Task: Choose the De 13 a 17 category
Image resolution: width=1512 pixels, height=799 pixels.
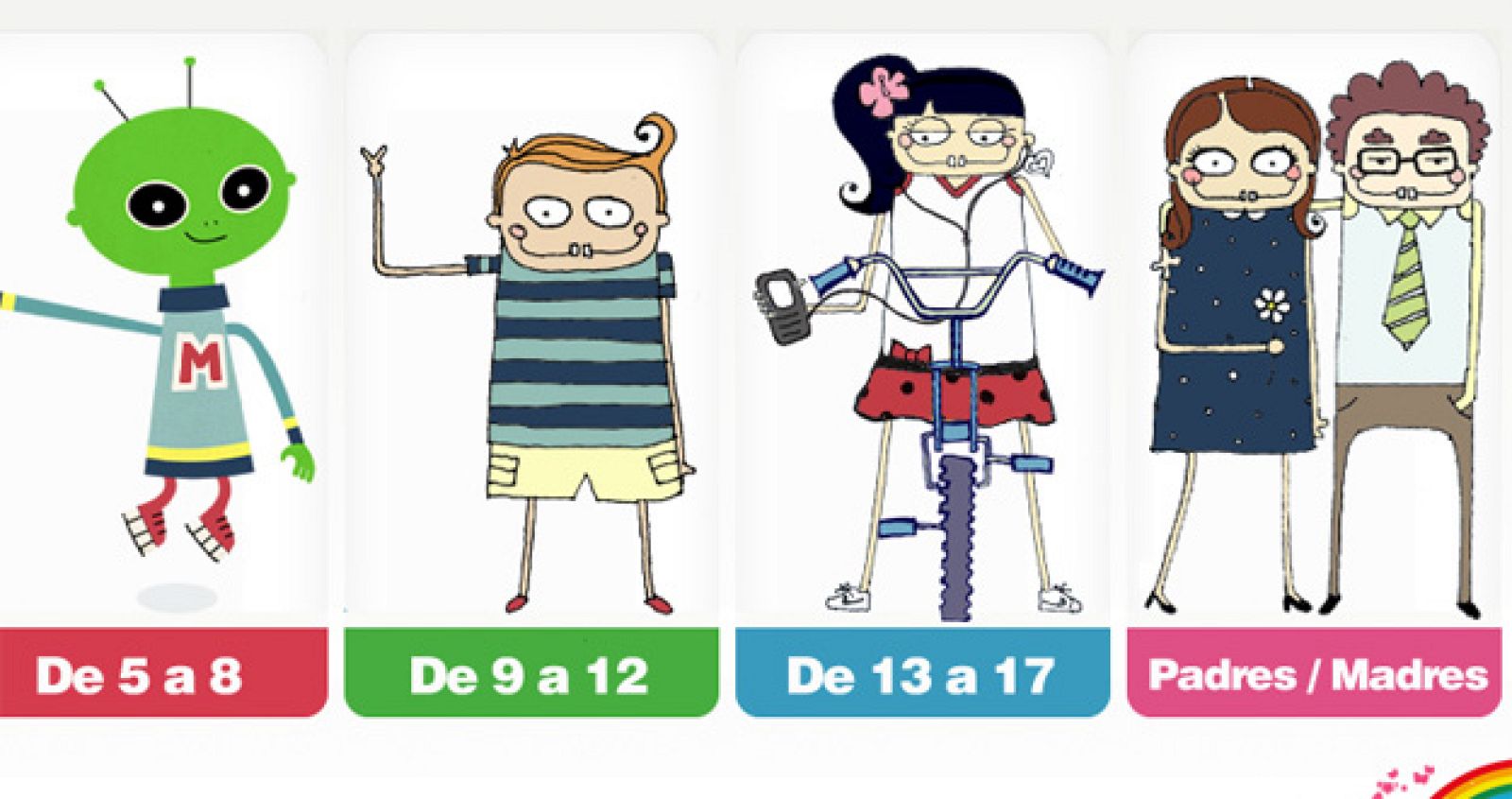Action: [921, 674]
